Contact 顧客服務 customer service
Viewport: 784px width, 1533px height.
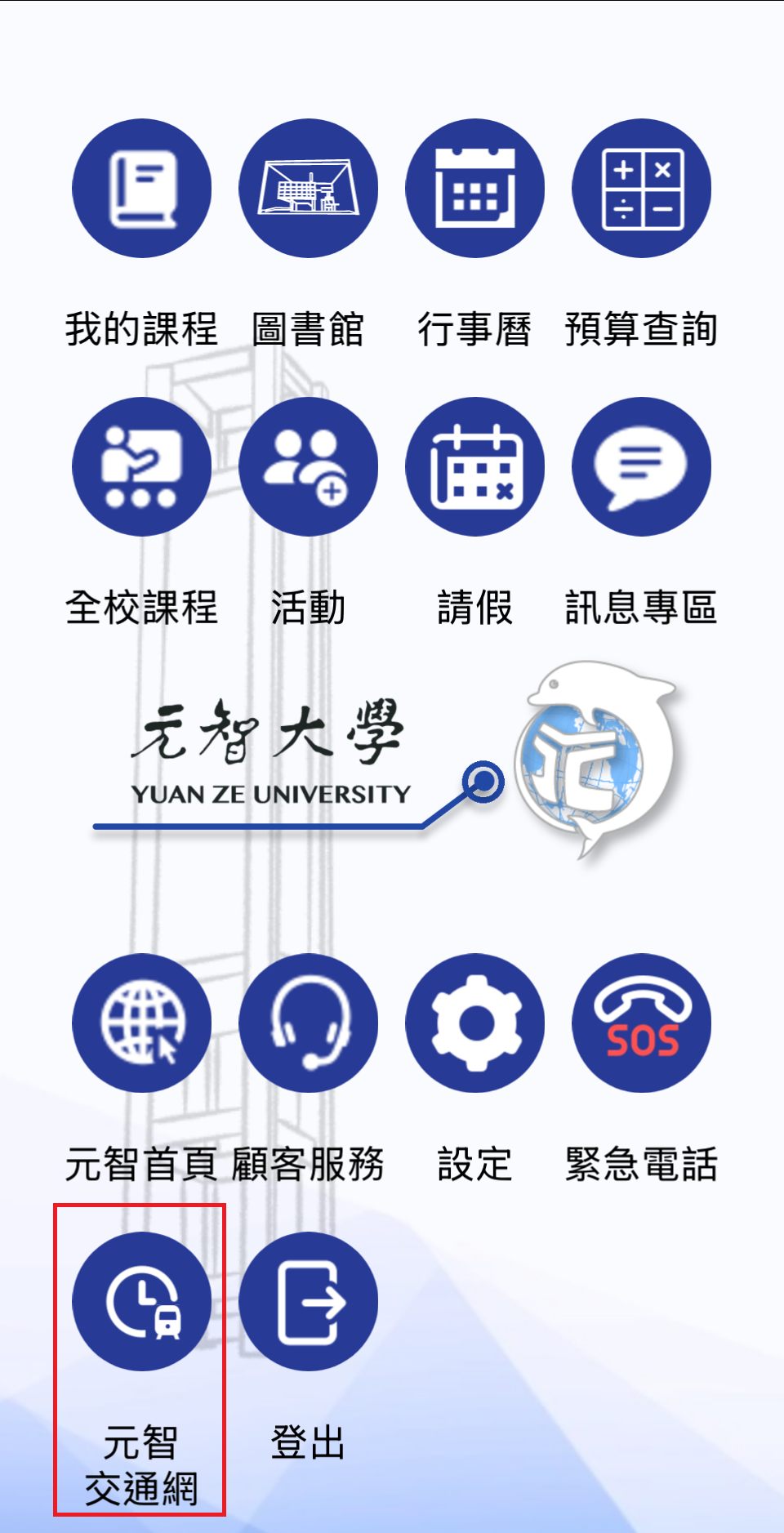(x=308, y=1023)
